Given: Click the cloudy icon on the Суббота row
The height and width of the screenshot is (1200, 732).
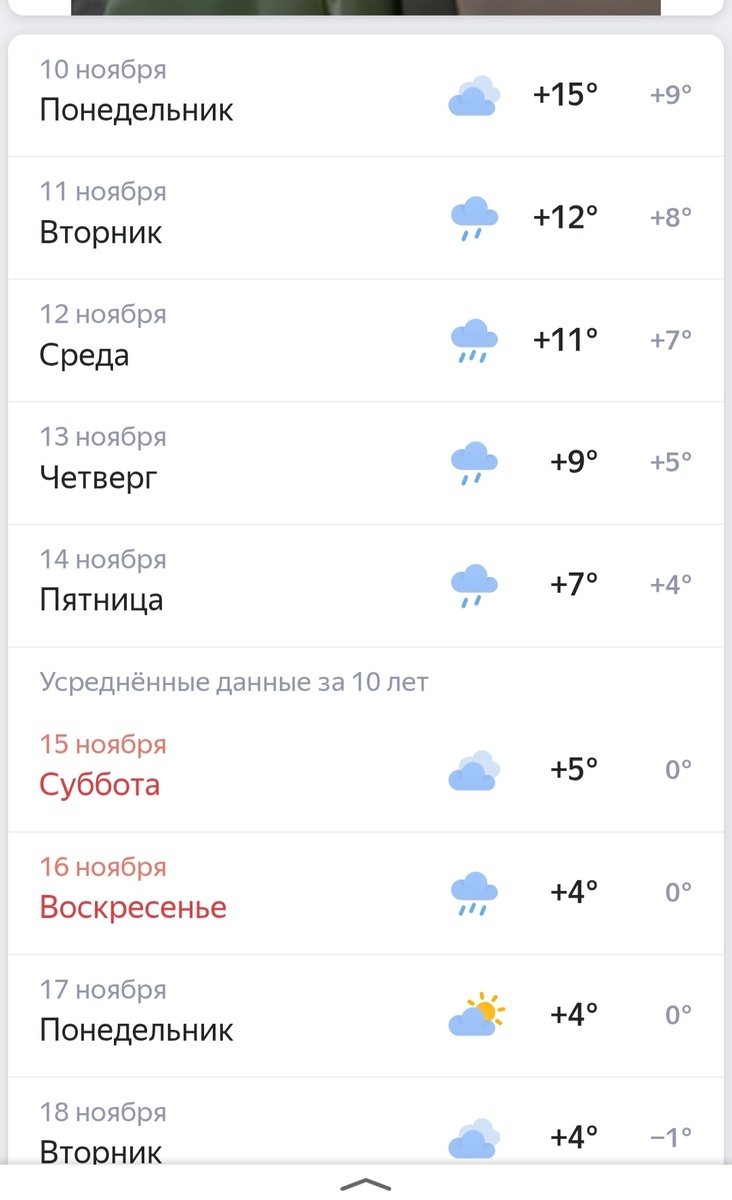Looking at the screenshot, I should pyautogui.click(x=472, y=769).
